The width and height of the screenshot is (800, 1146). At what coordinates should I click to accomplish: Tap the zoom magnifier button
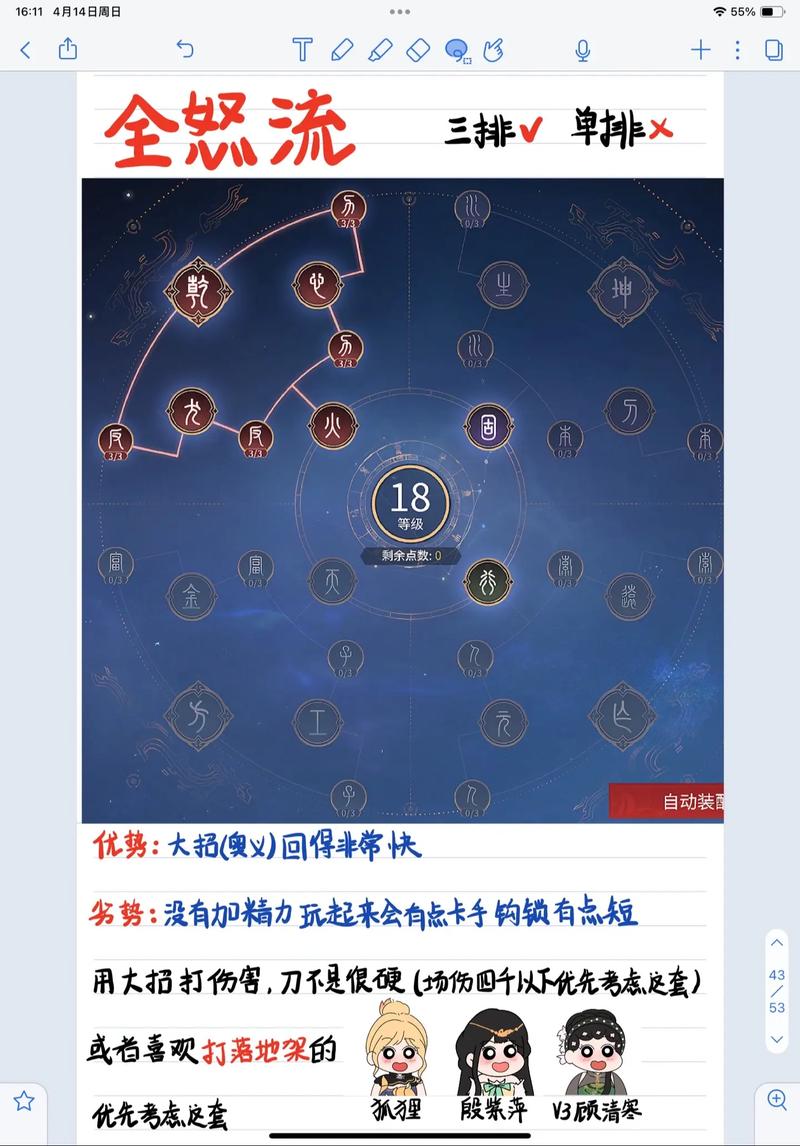(777, 1099)
